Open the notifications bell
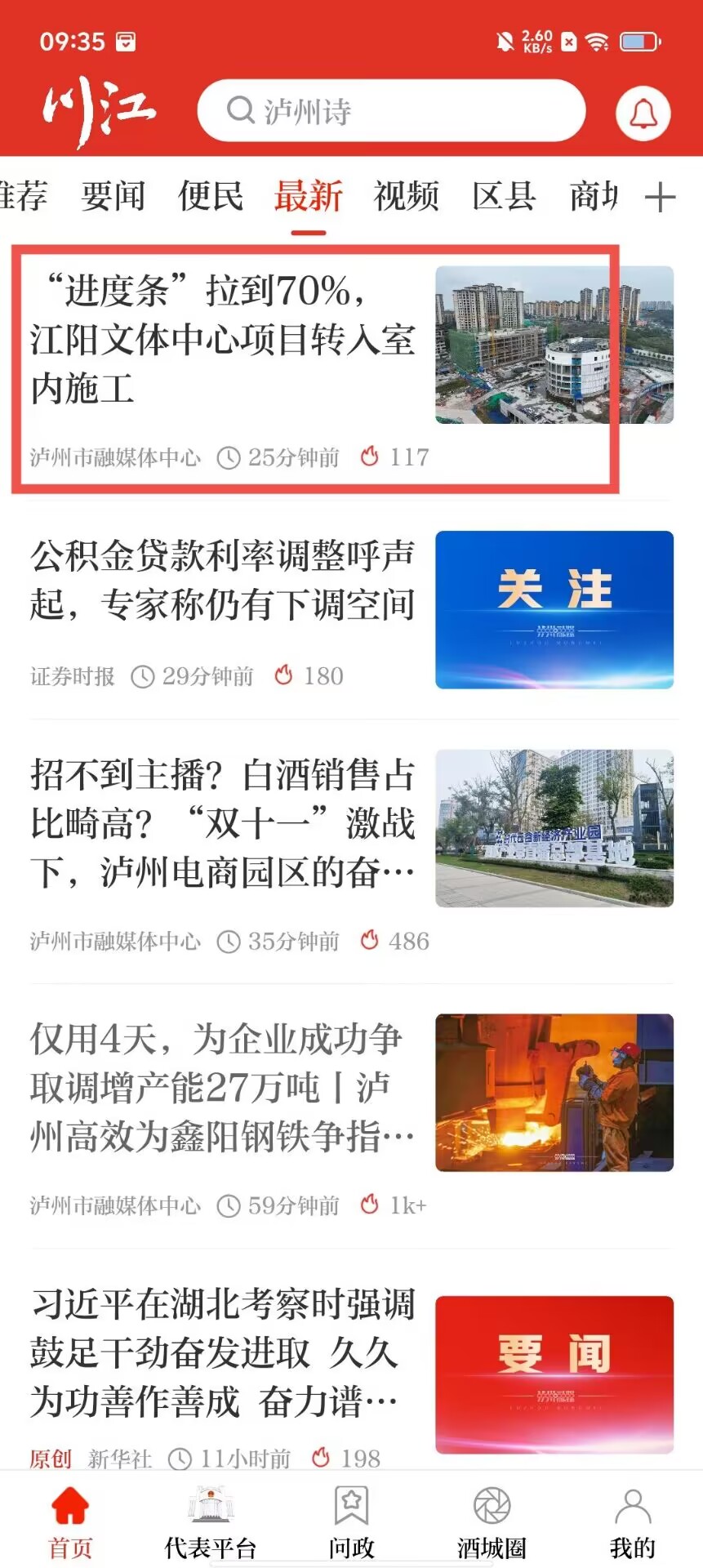The width and height of the screenshot is (703, 1568). coord(643,113)
